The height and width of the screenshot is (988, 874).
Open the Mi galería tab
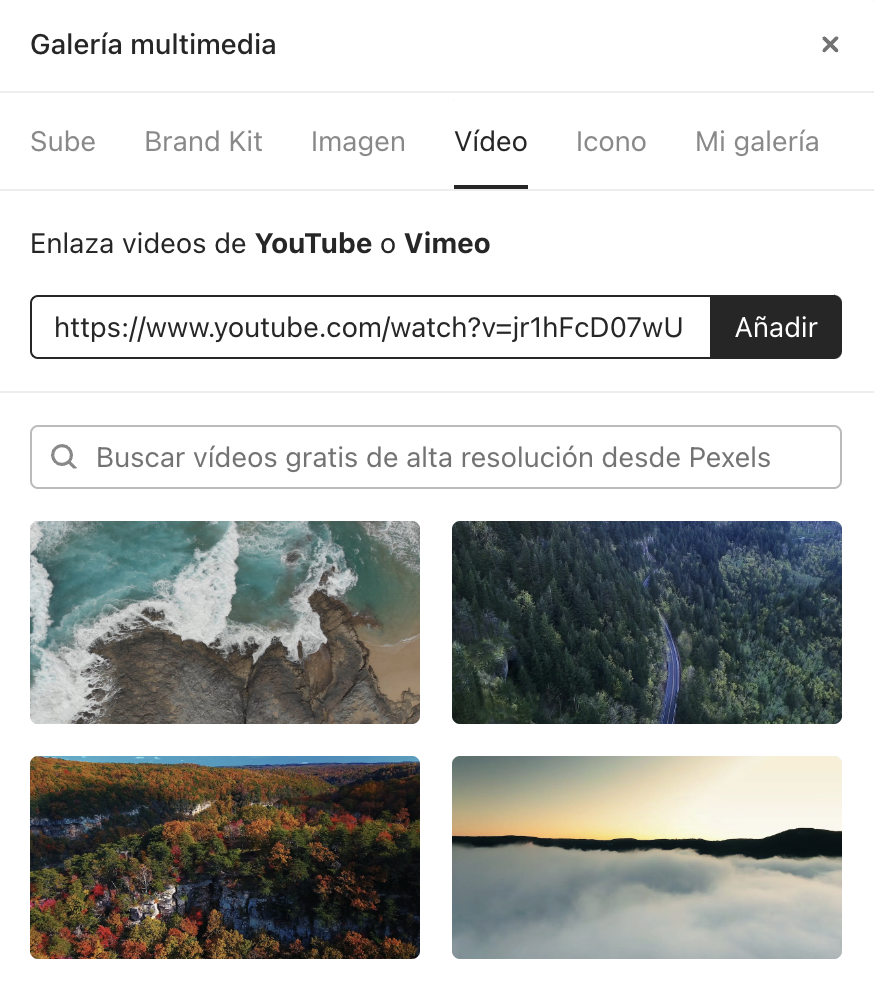(757, 142)
